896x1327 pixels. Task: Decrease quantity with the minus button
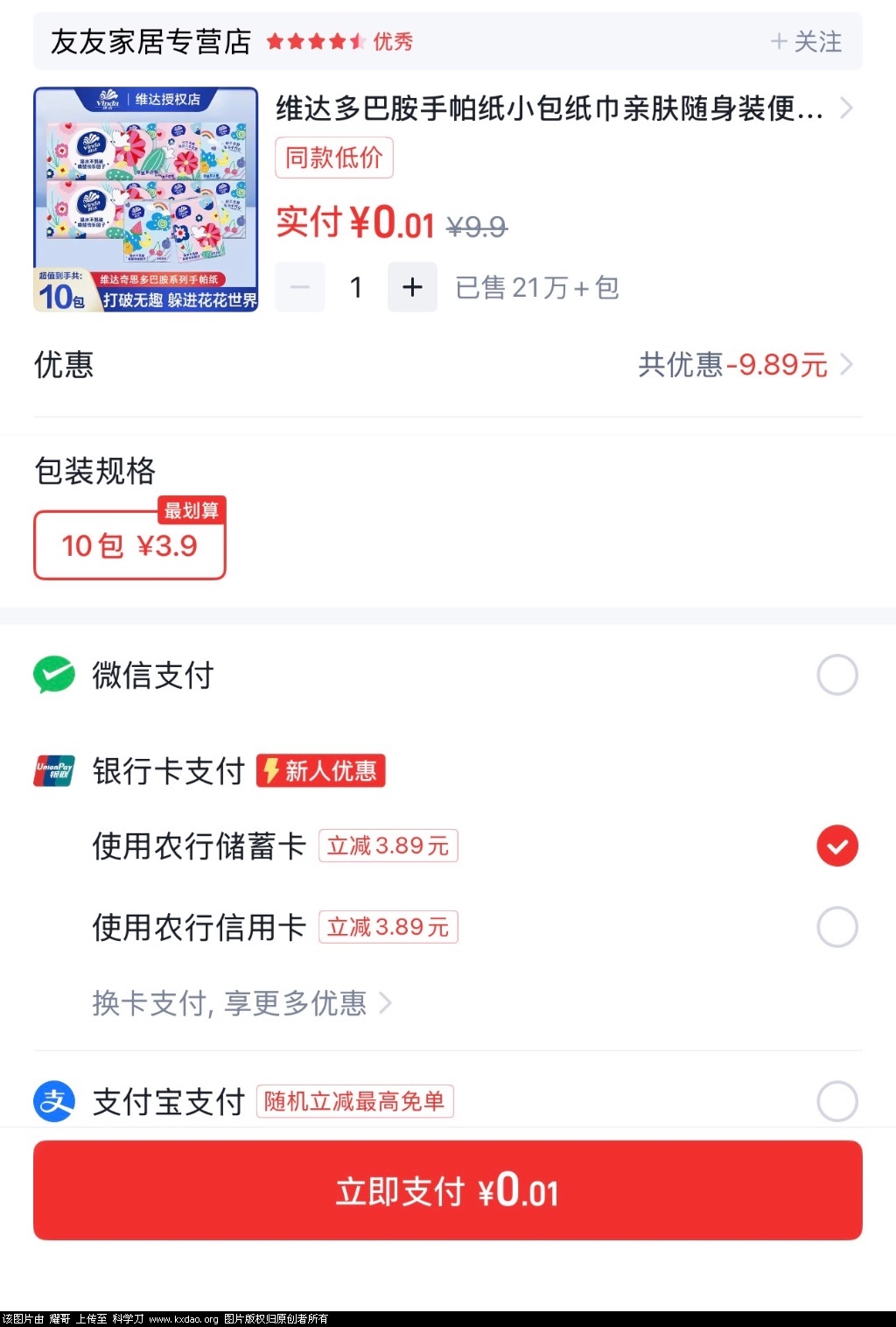(300, 287)
